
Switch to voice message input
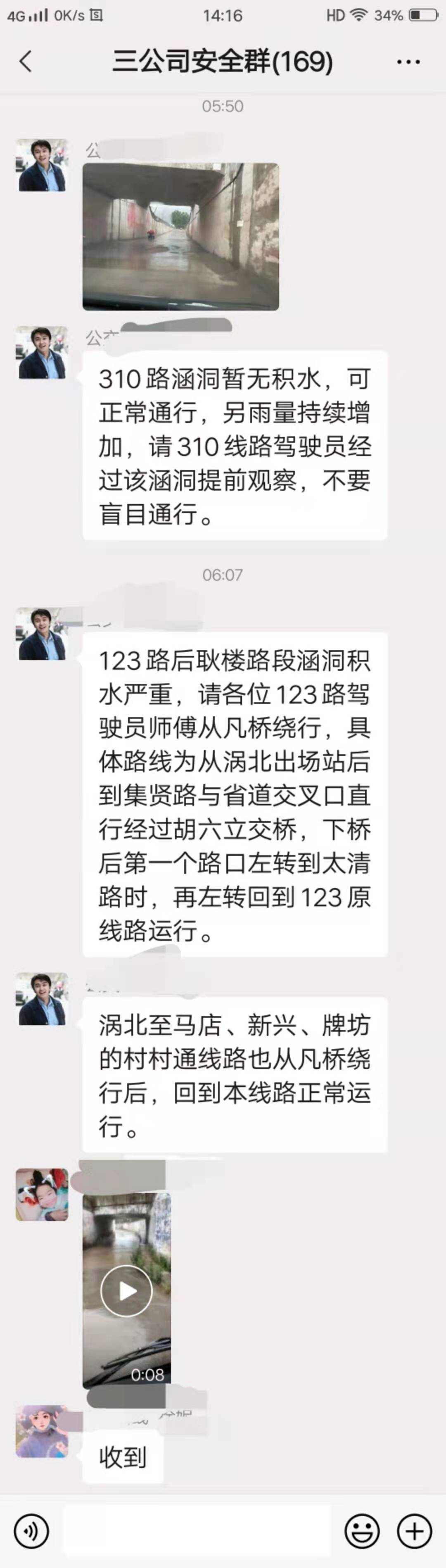tap(31, 1531)
